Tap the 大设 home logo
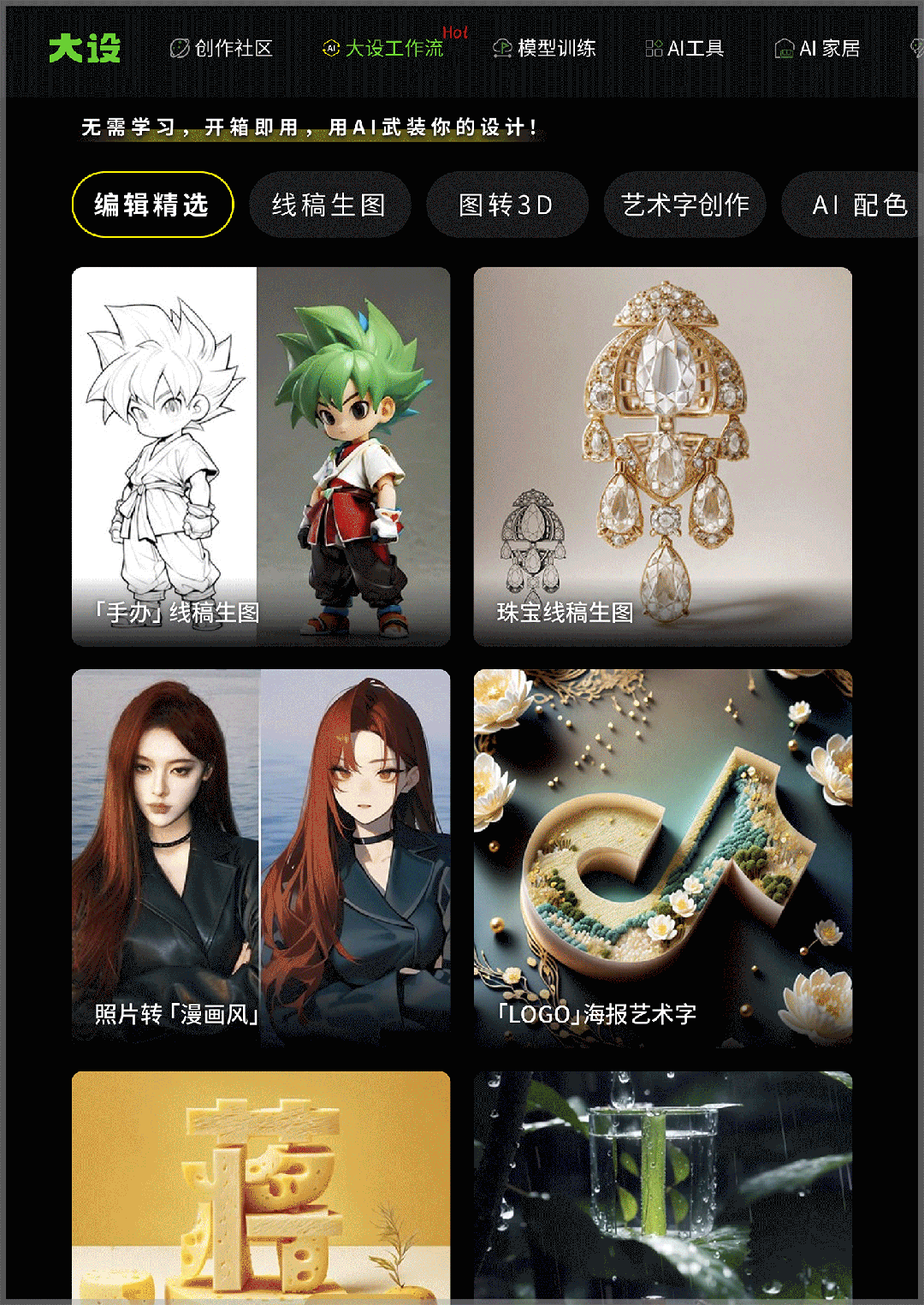Viewport: 924px width, 1305px height. tap(85, 49)
